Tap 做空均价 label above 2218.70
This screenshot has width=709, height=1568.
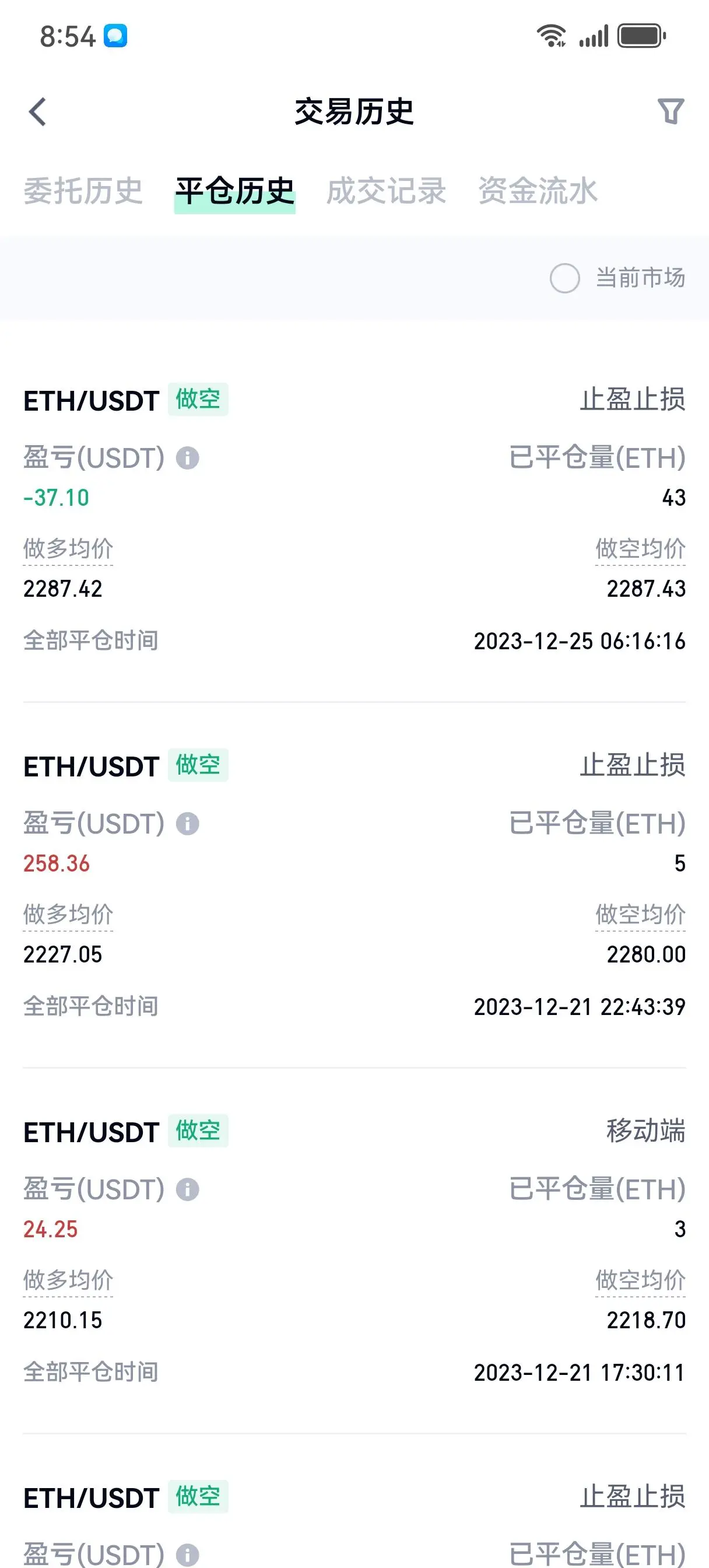pos(640,1280)
